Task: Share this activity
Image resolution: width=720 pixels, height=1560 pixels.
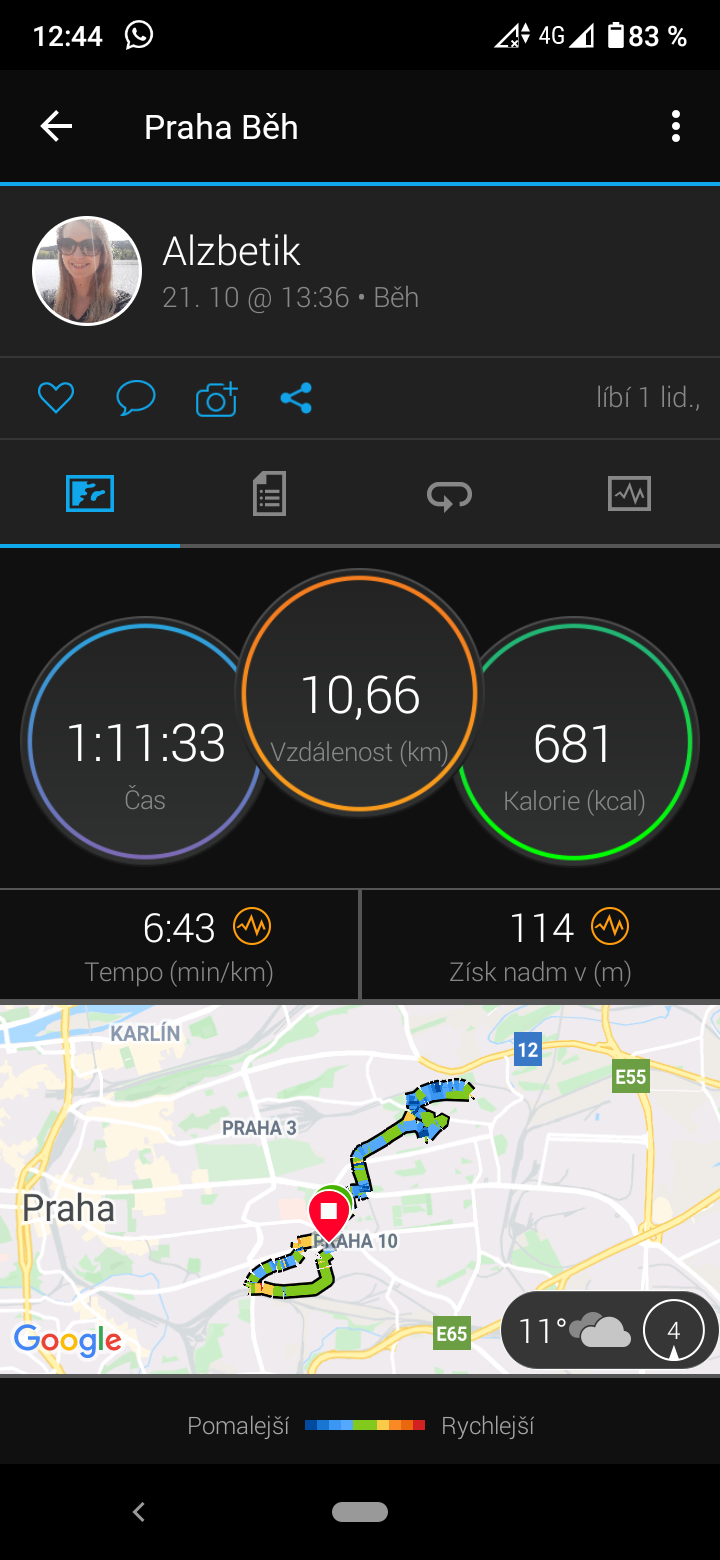Action: [296, 398]
